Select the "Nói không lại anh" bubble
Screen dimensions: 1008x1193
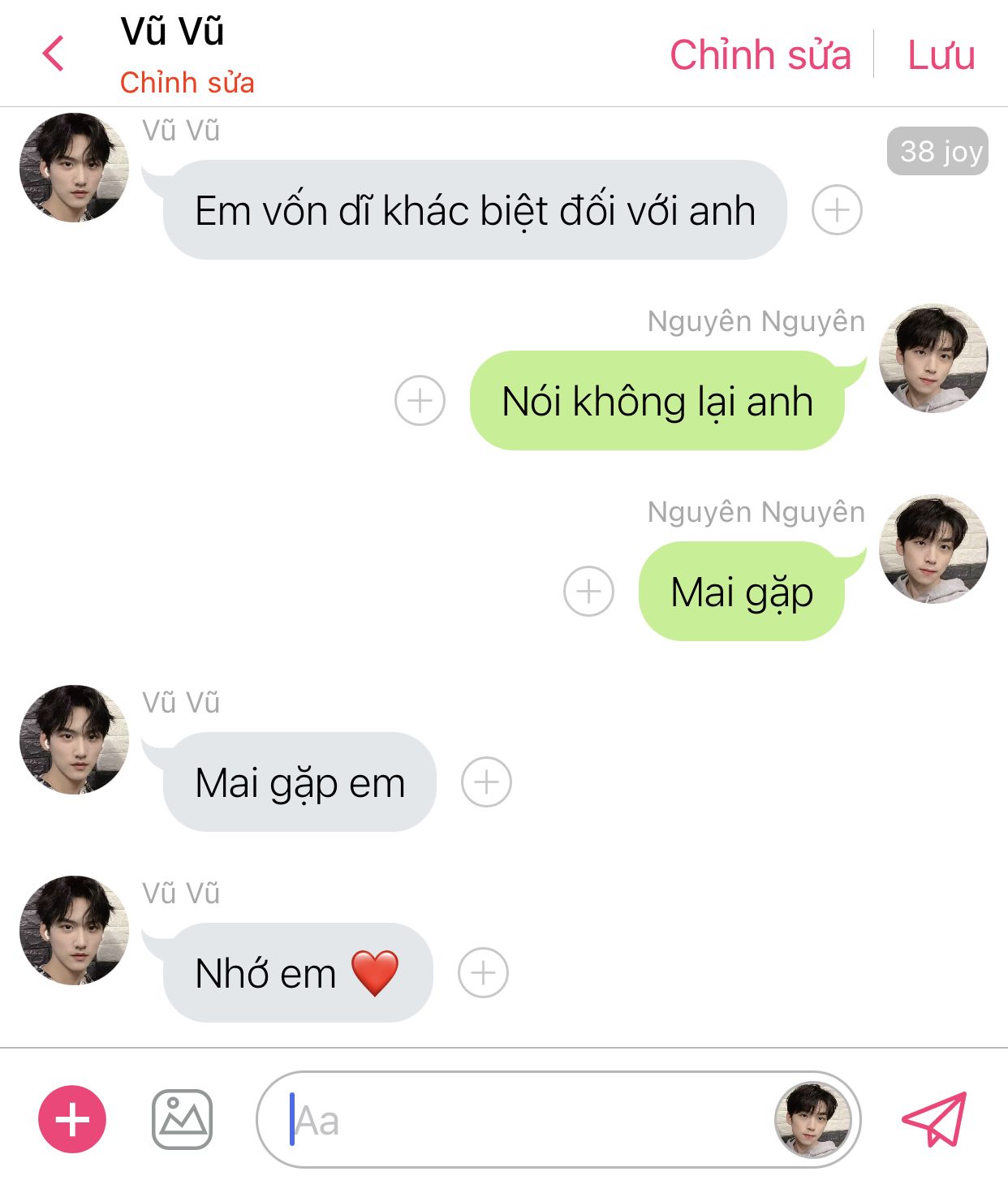tap(657, 402)
